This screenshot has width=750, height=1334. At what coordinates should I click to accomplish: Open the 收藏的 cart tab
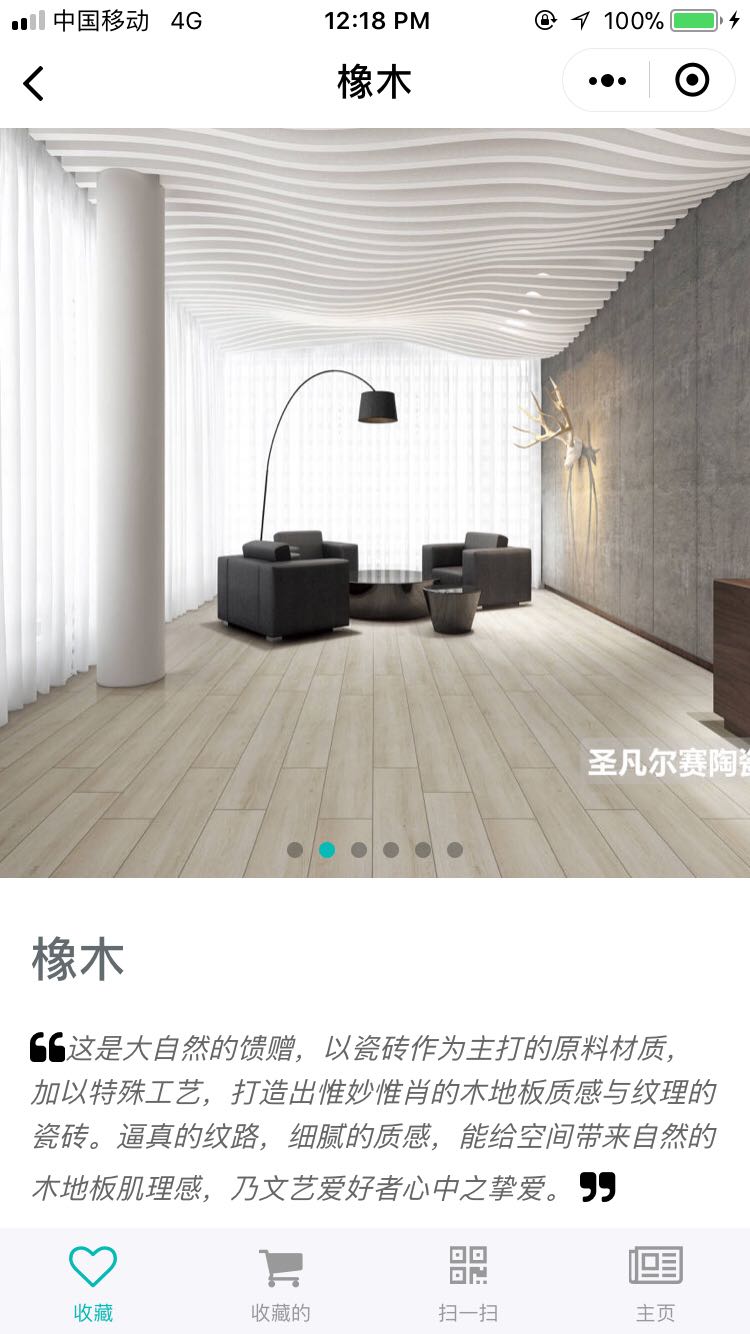tap(281, 1281)
